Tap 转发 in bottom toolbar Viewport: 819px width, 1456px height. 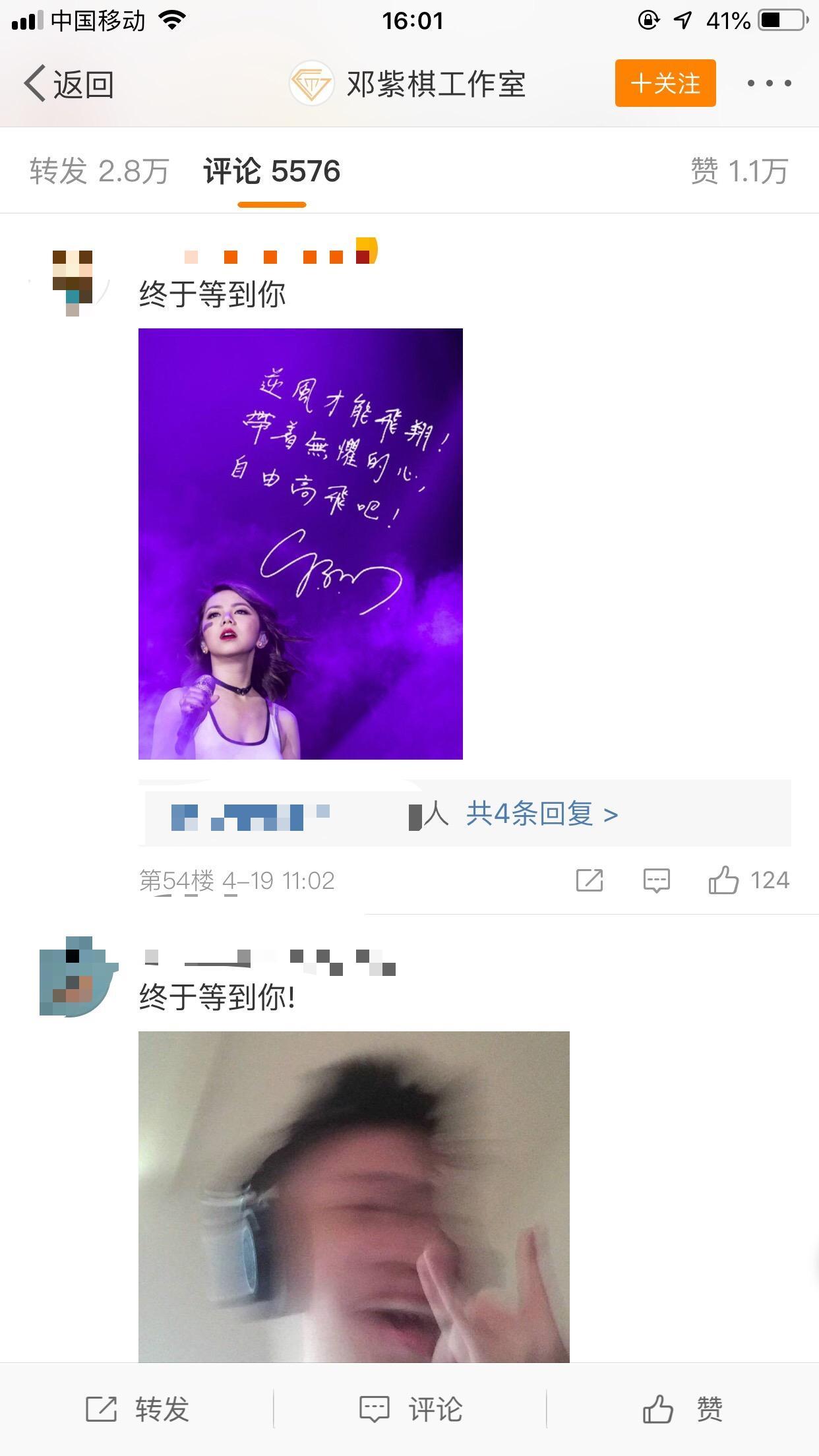(137, 1409)
